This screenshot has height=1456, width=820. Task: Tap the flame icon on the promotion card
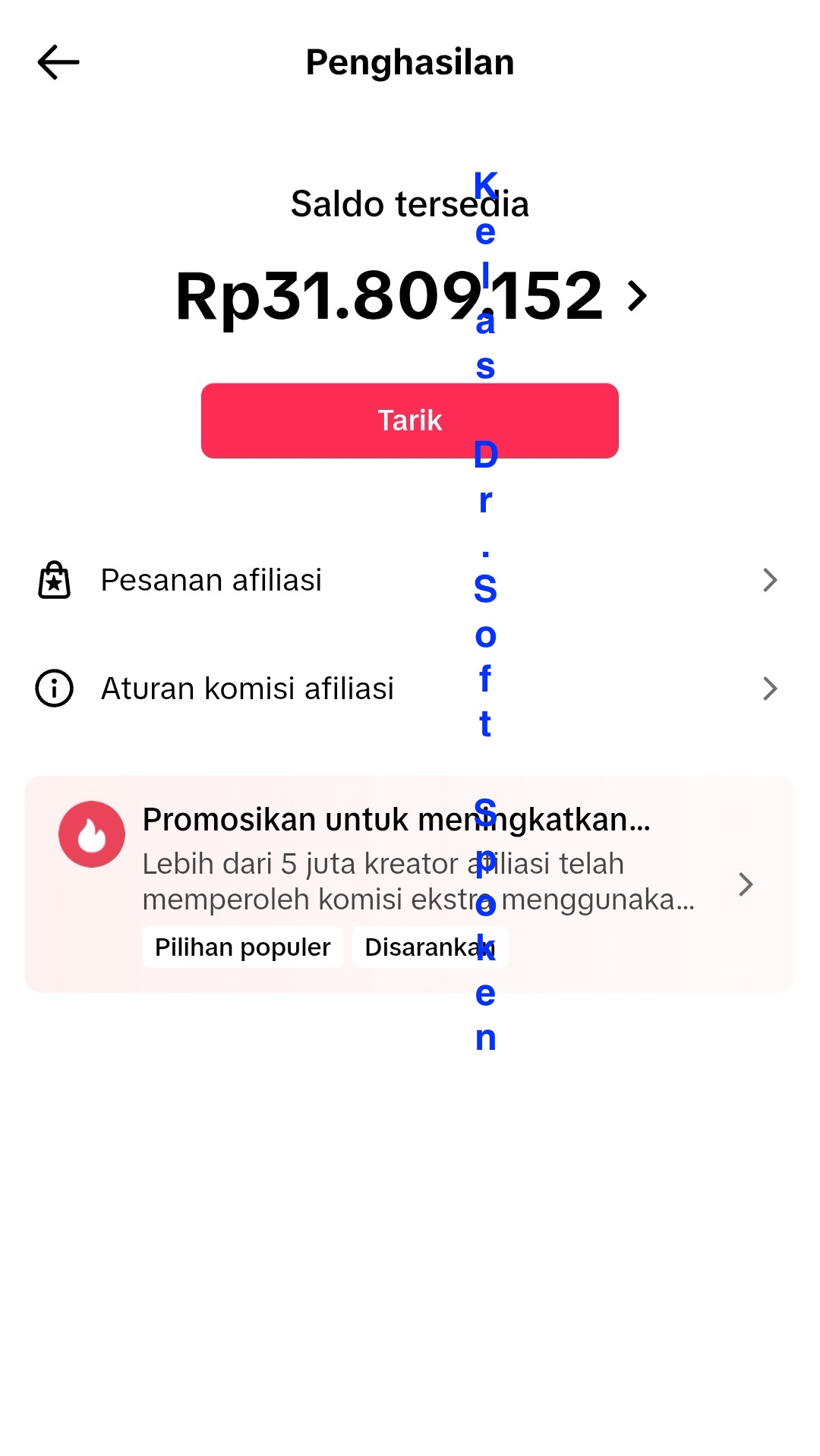tap(91, 834)
